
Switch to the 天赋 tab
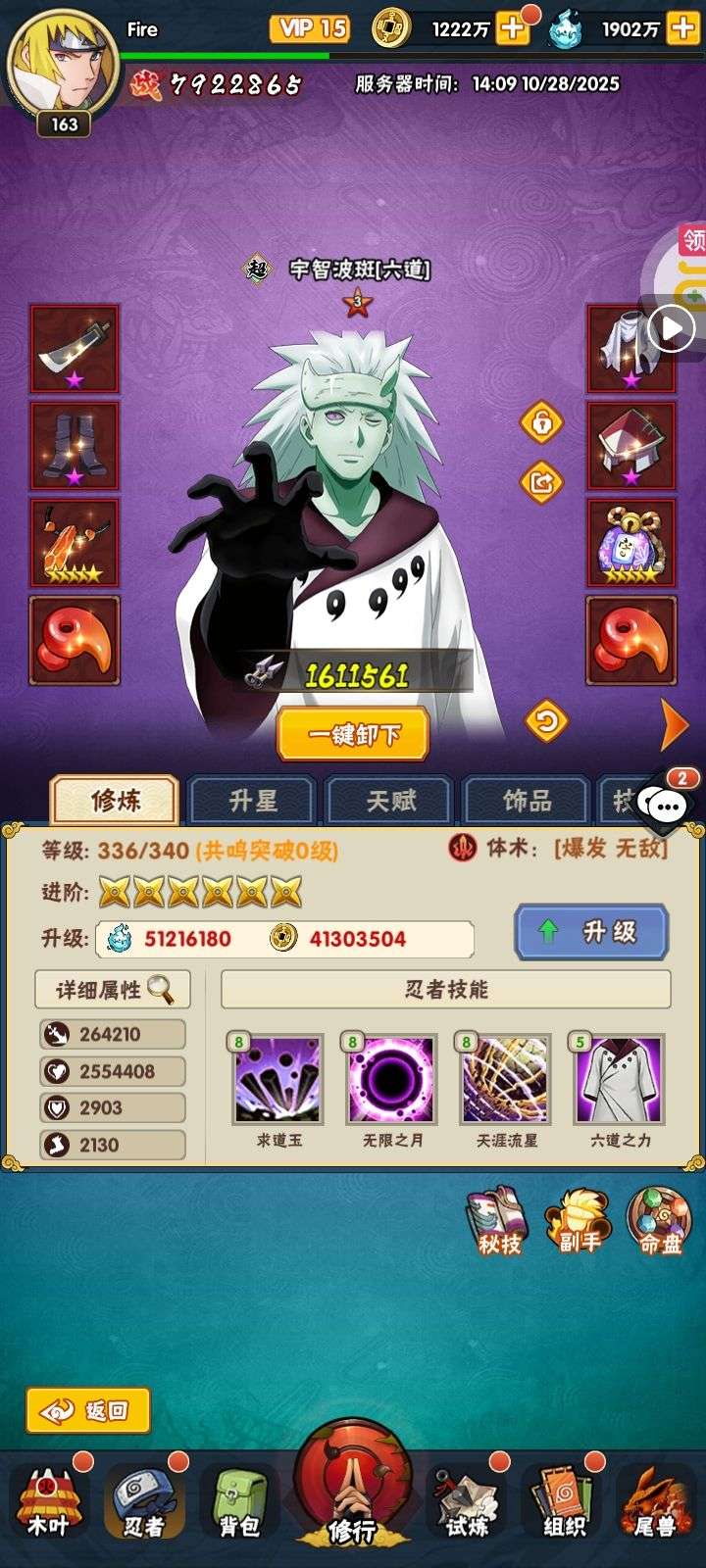click(389, 801)
